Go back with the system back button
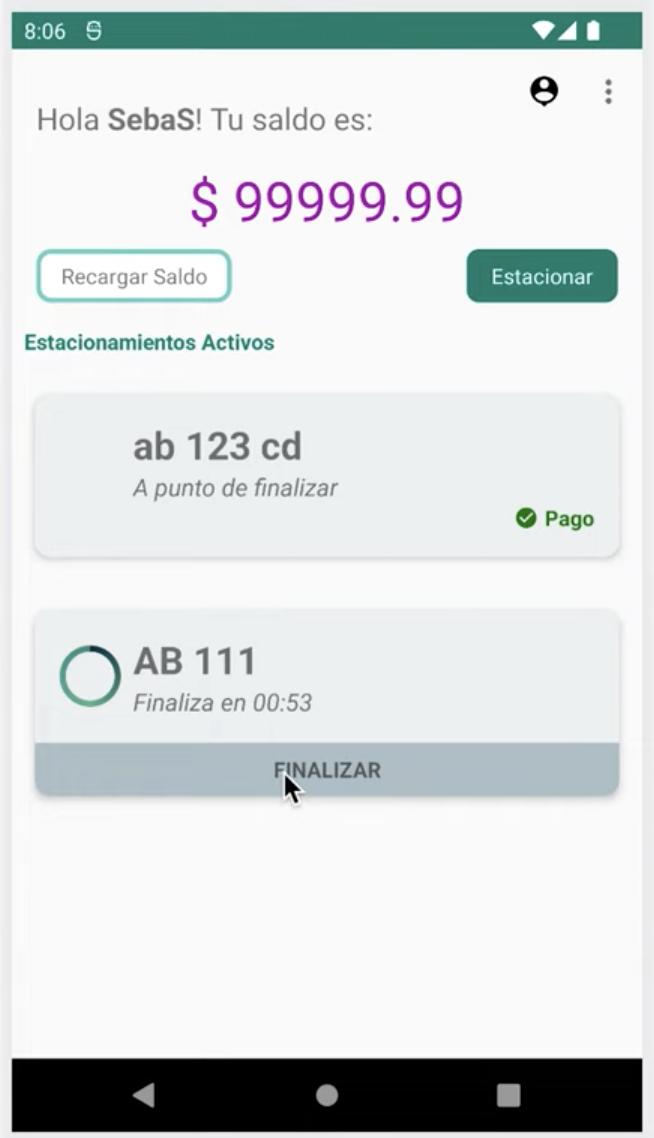The width and height of the screenshot is (654, 1138). pos(143,1095)
